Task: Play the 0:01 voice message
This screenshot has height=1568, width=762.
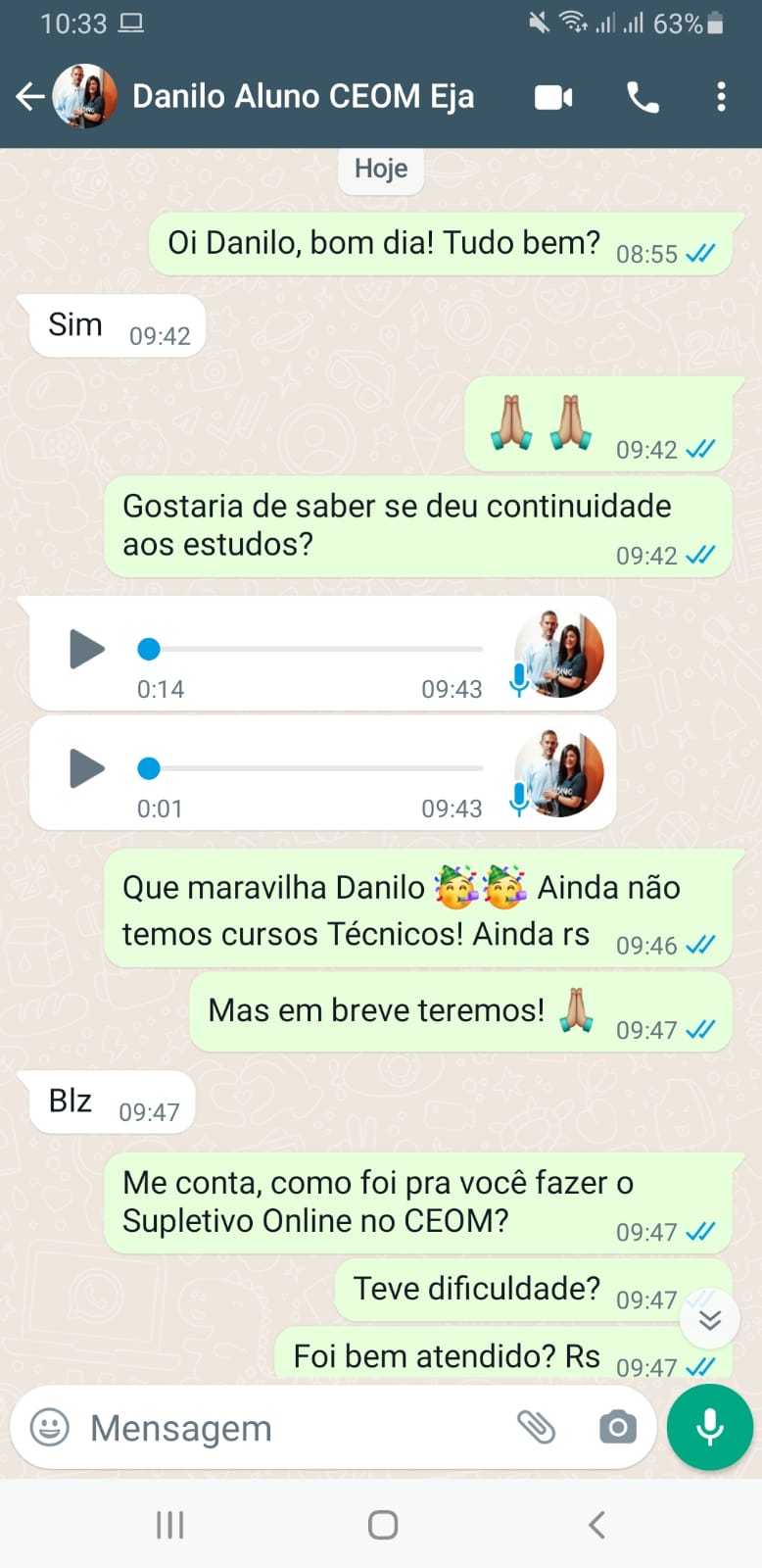Action: 87,769
